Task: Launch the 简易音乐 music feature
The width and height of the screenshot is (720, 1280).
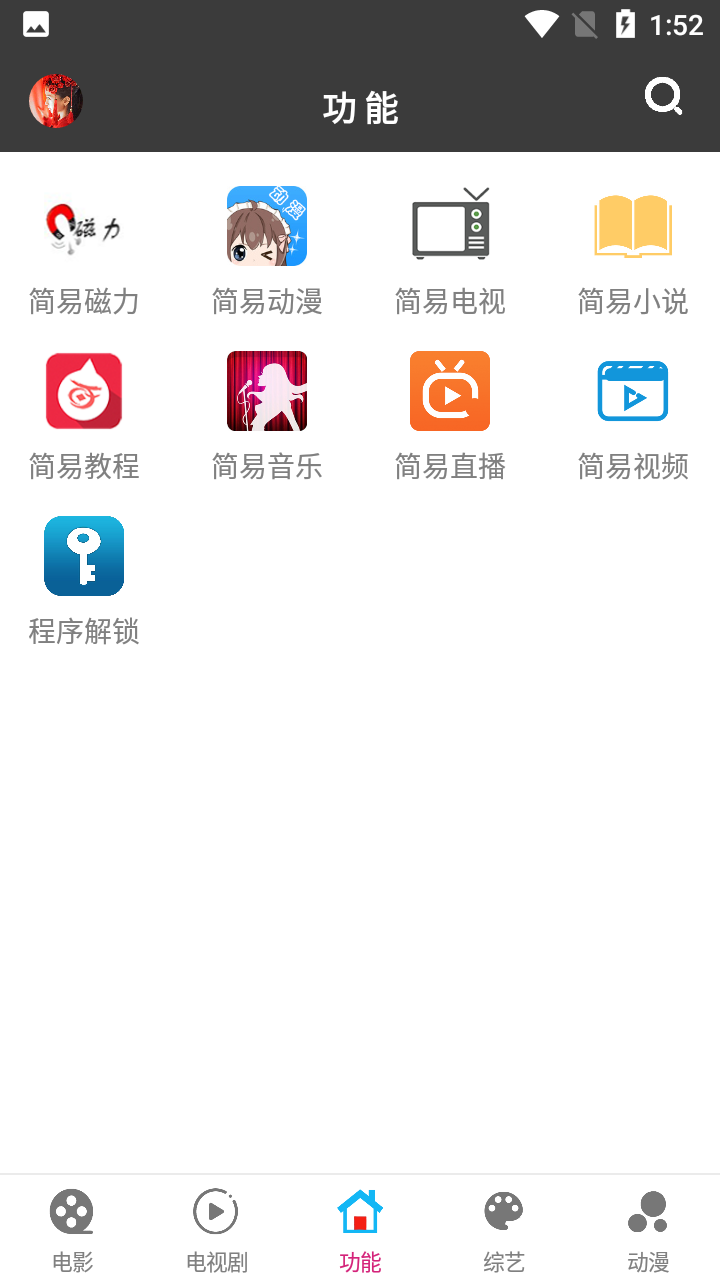Action: (x=267, y=391)
